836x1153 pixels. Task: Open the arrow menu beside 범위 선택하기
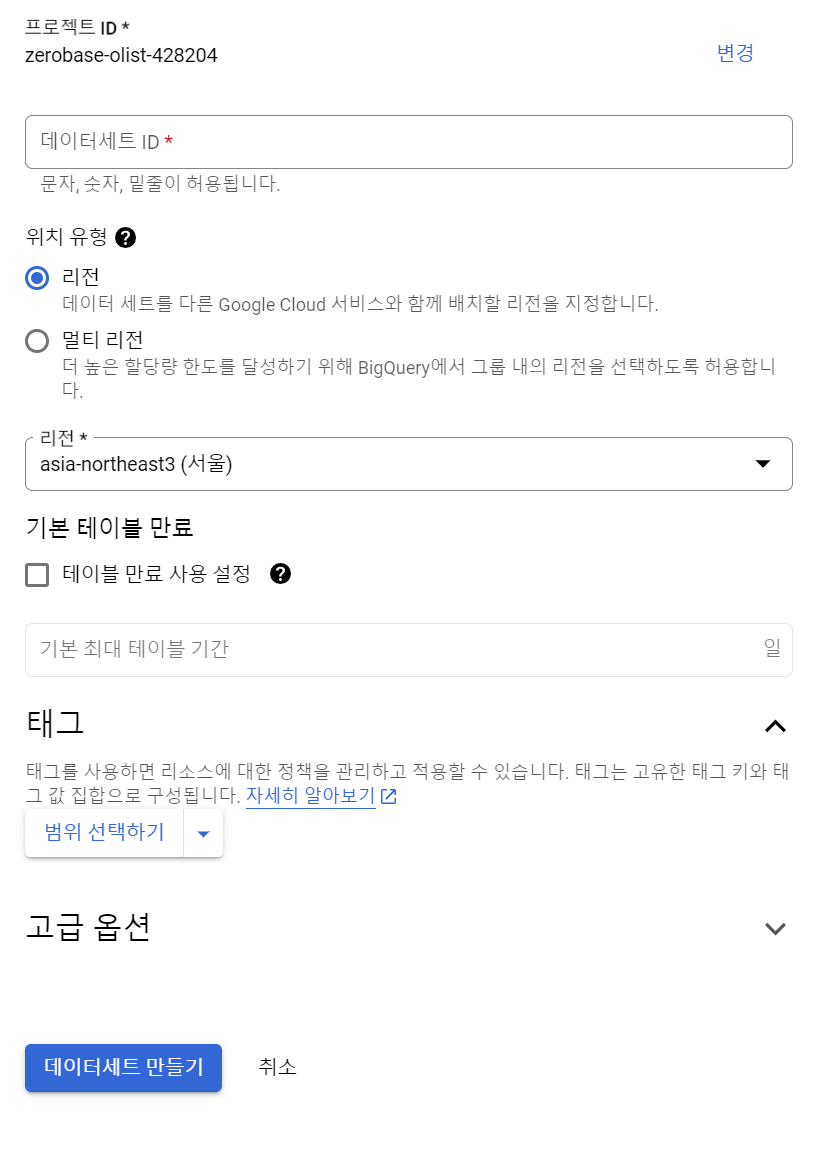coord(203,833)
